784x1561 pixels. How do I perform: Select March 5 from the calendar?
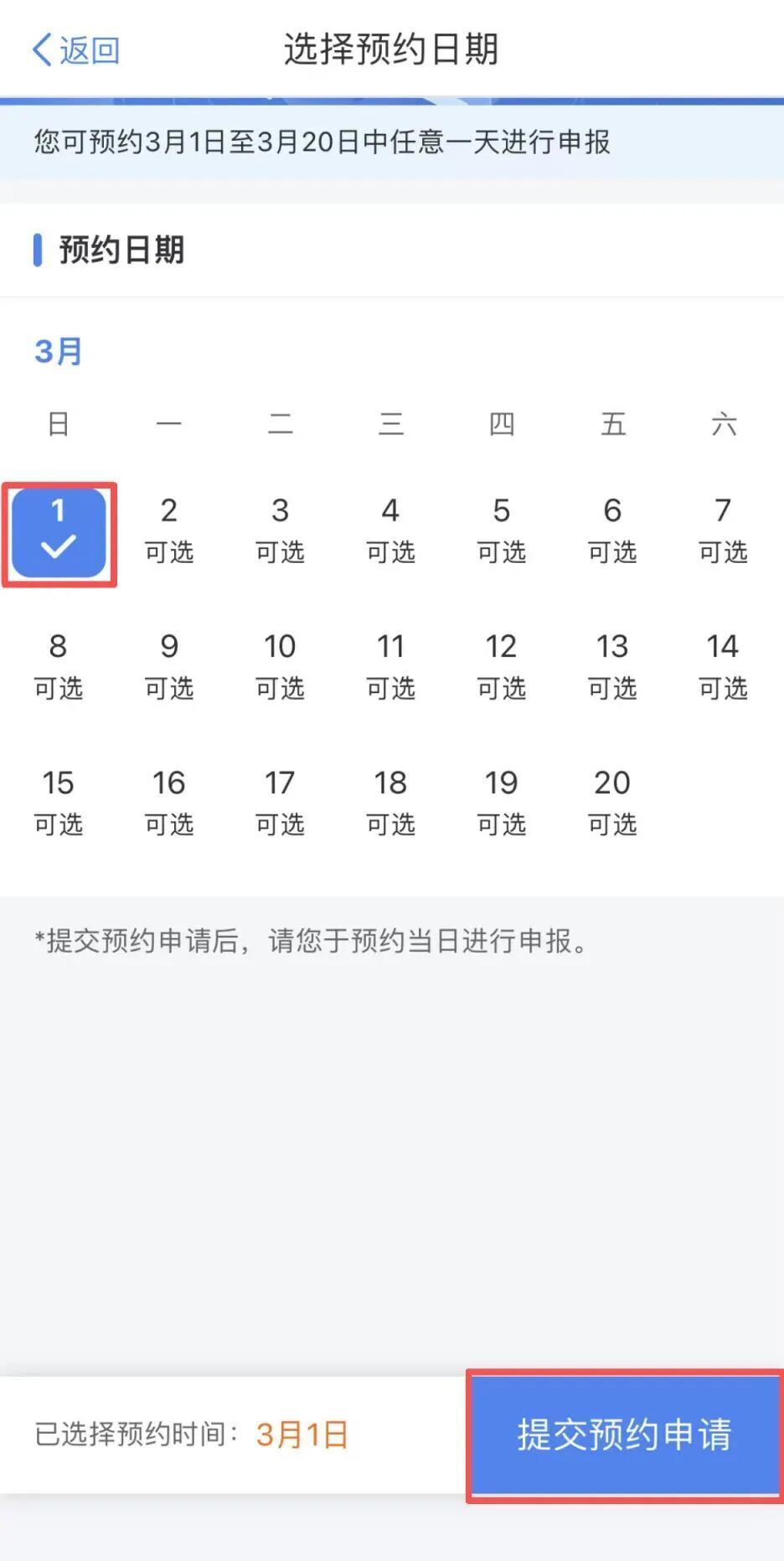(x=500, y=528)
